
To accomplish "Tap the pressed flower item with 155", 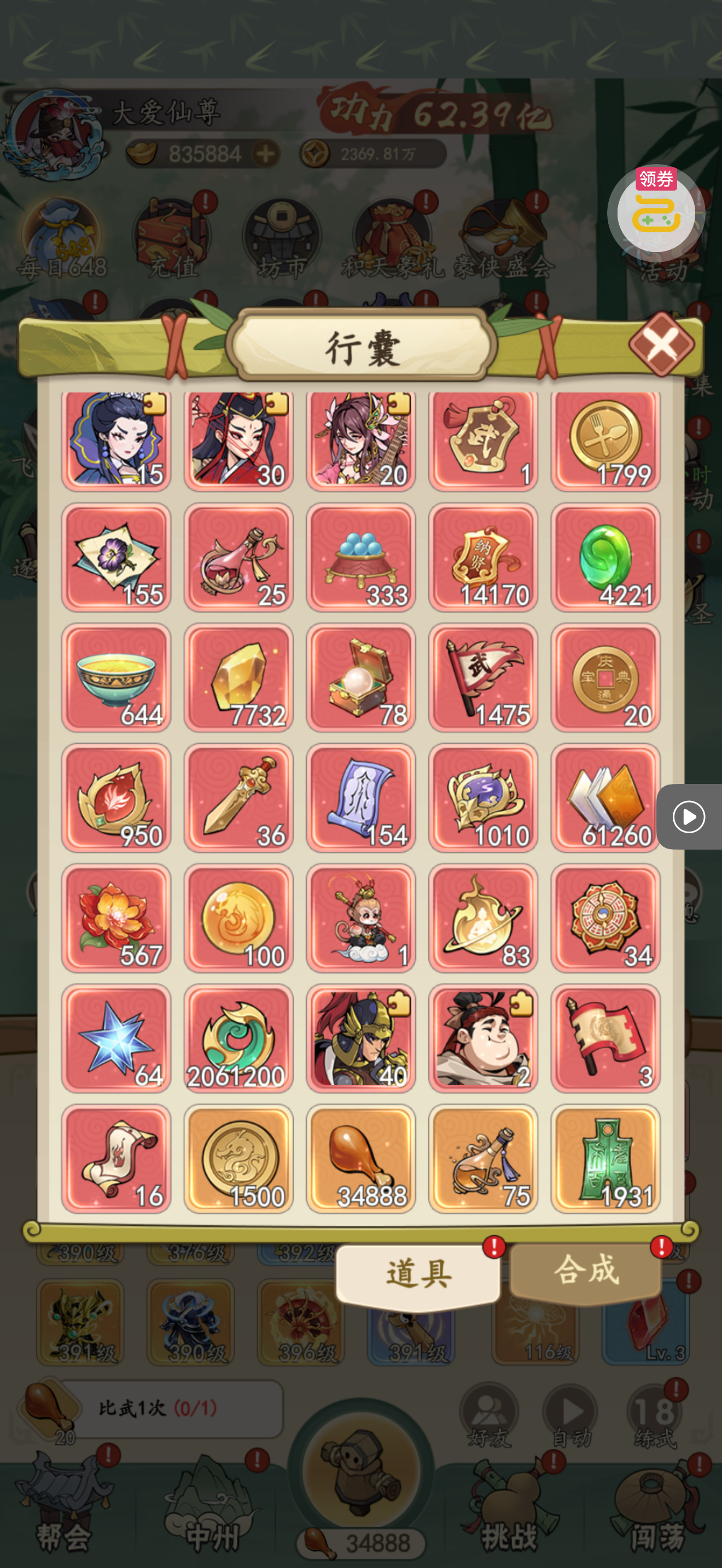I will coord(117,557).
